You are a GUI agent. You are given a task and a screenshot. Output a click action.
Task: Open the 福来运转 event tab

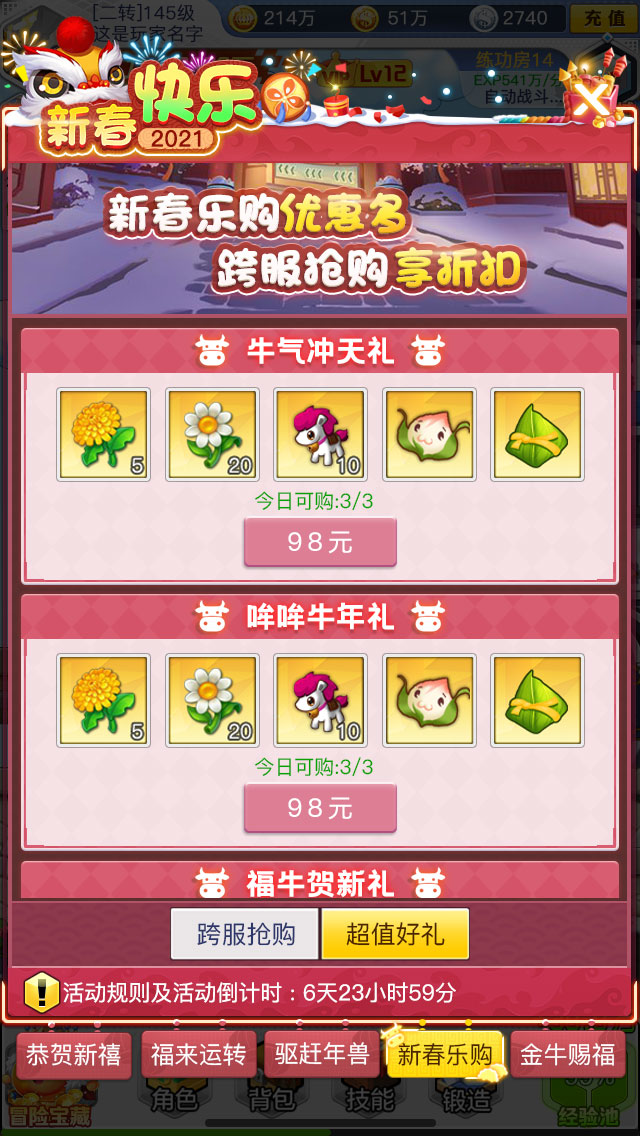(x=199, y=1055)
